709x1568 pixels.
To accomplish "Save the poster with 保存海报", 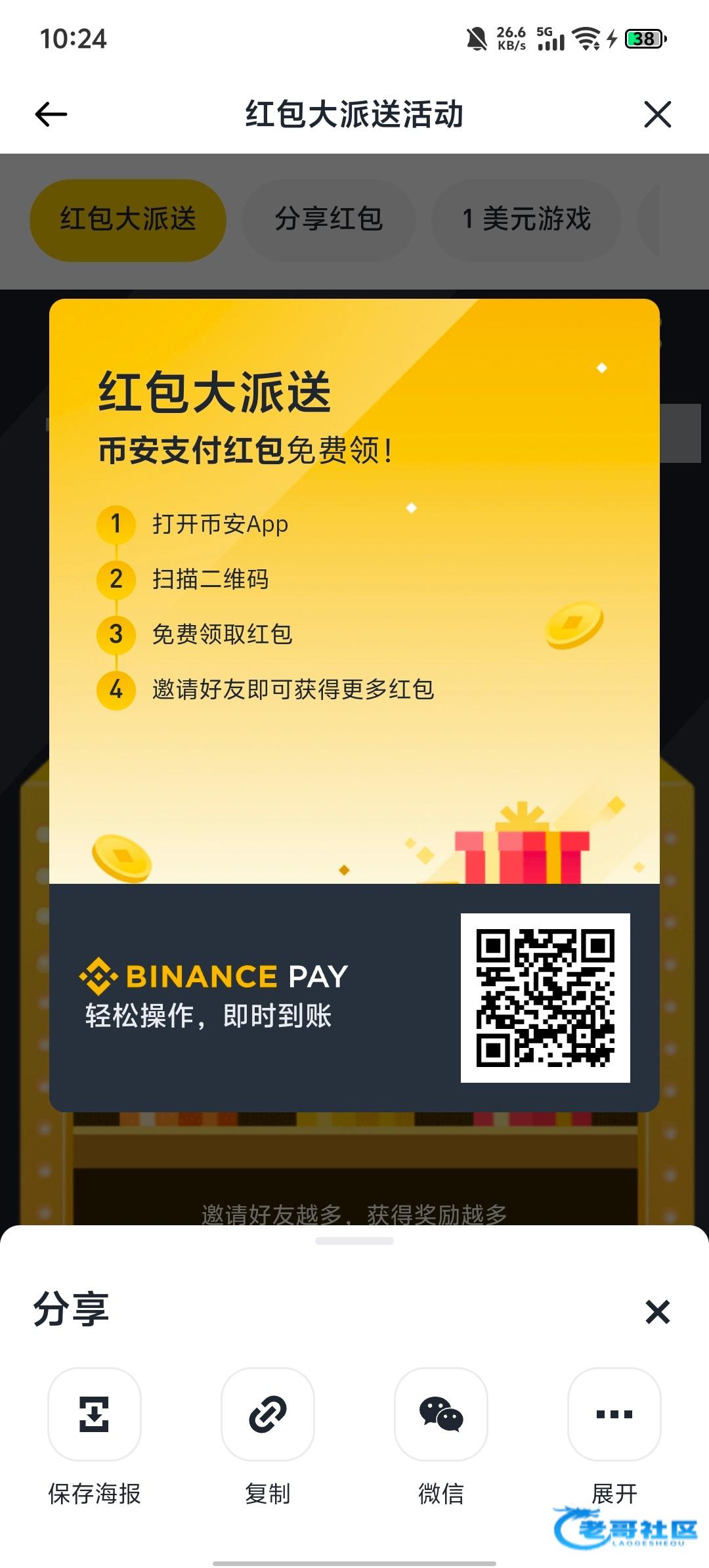I will 95,1414.
